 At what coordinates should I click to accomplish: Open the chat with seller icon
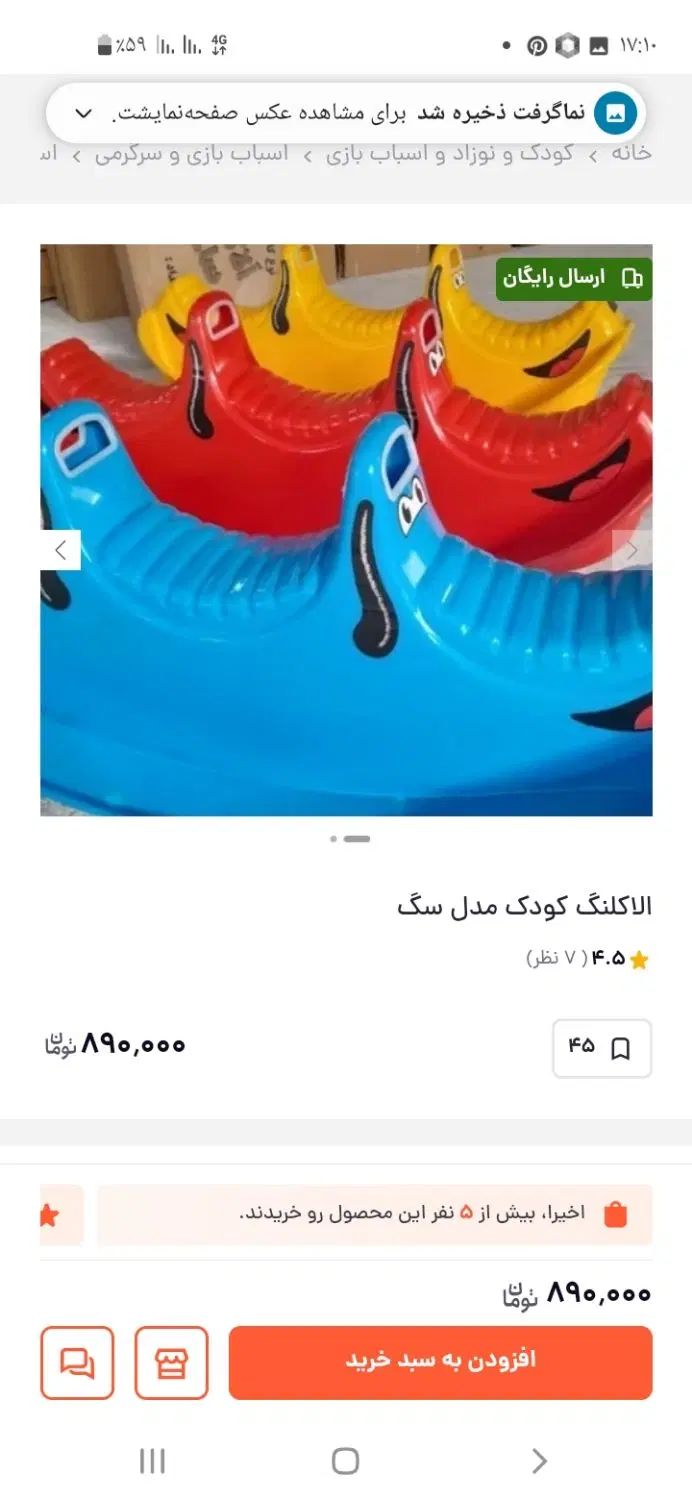pyautogui.click(x=77, y=1362)
